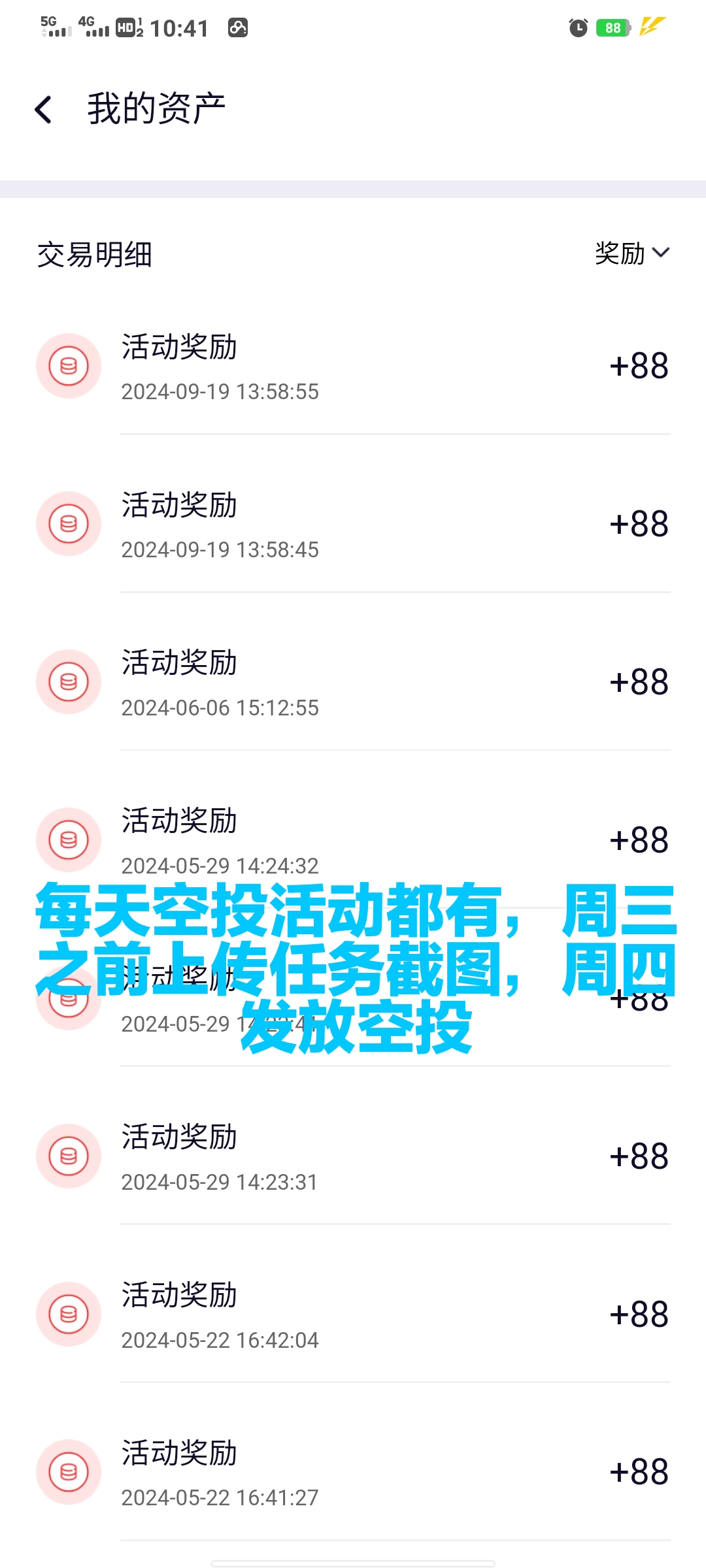Open the first 活动奖励 transaction entry
The image size is (706, 1568).
click(353, 367)
